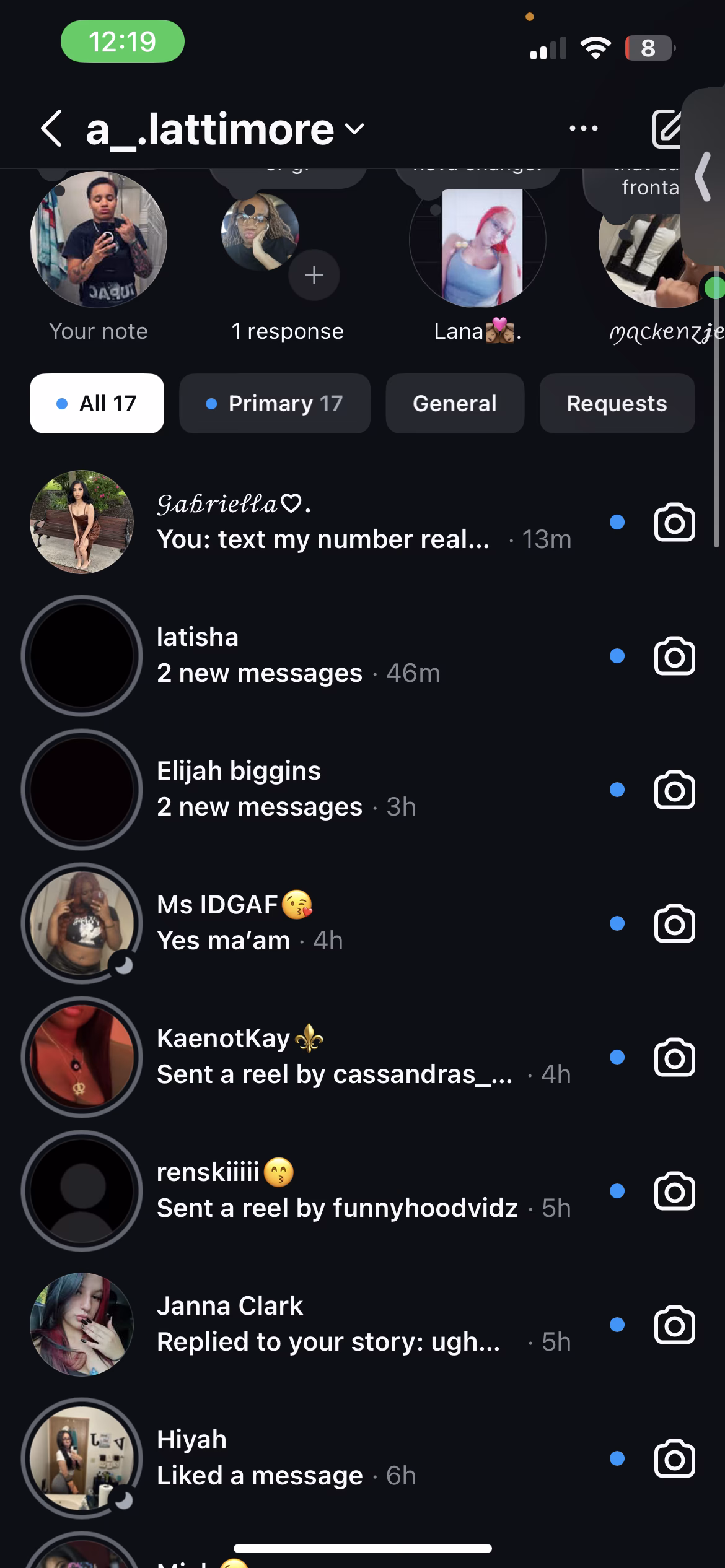Go back from the messages inbox

[x=52, y=129]
